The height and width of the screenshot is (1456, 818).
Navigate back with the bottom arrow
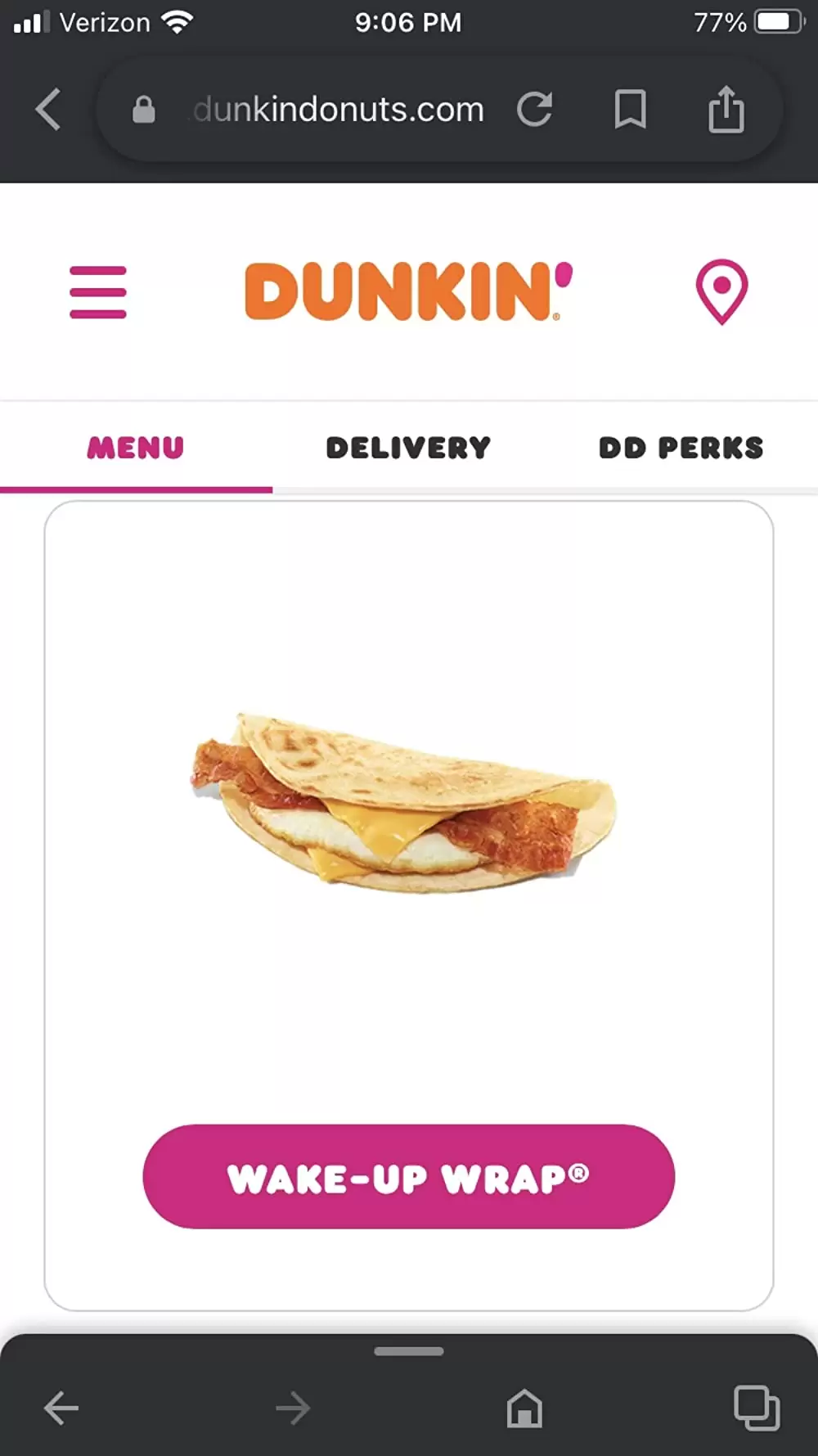[61, 1409]
